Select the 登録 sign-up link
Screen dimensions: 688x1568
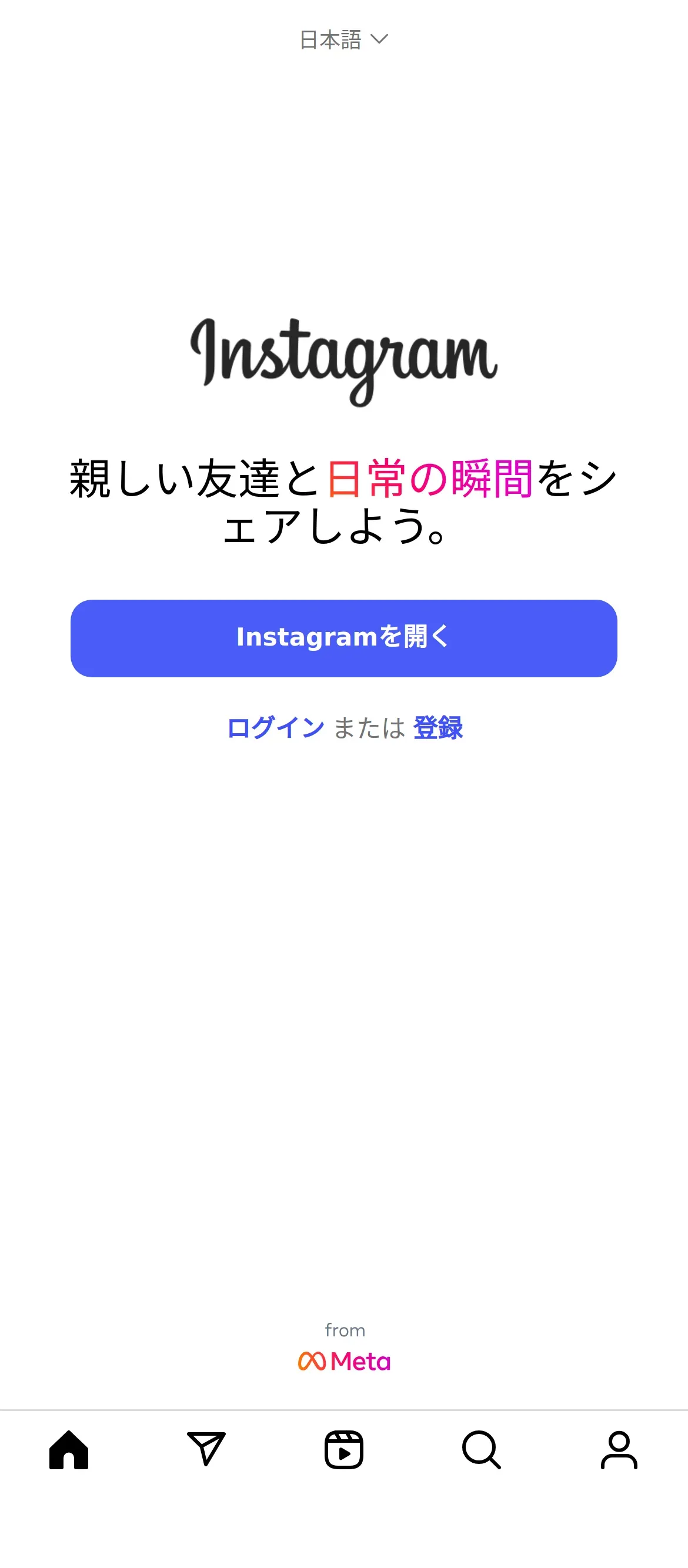pos(437,727)
